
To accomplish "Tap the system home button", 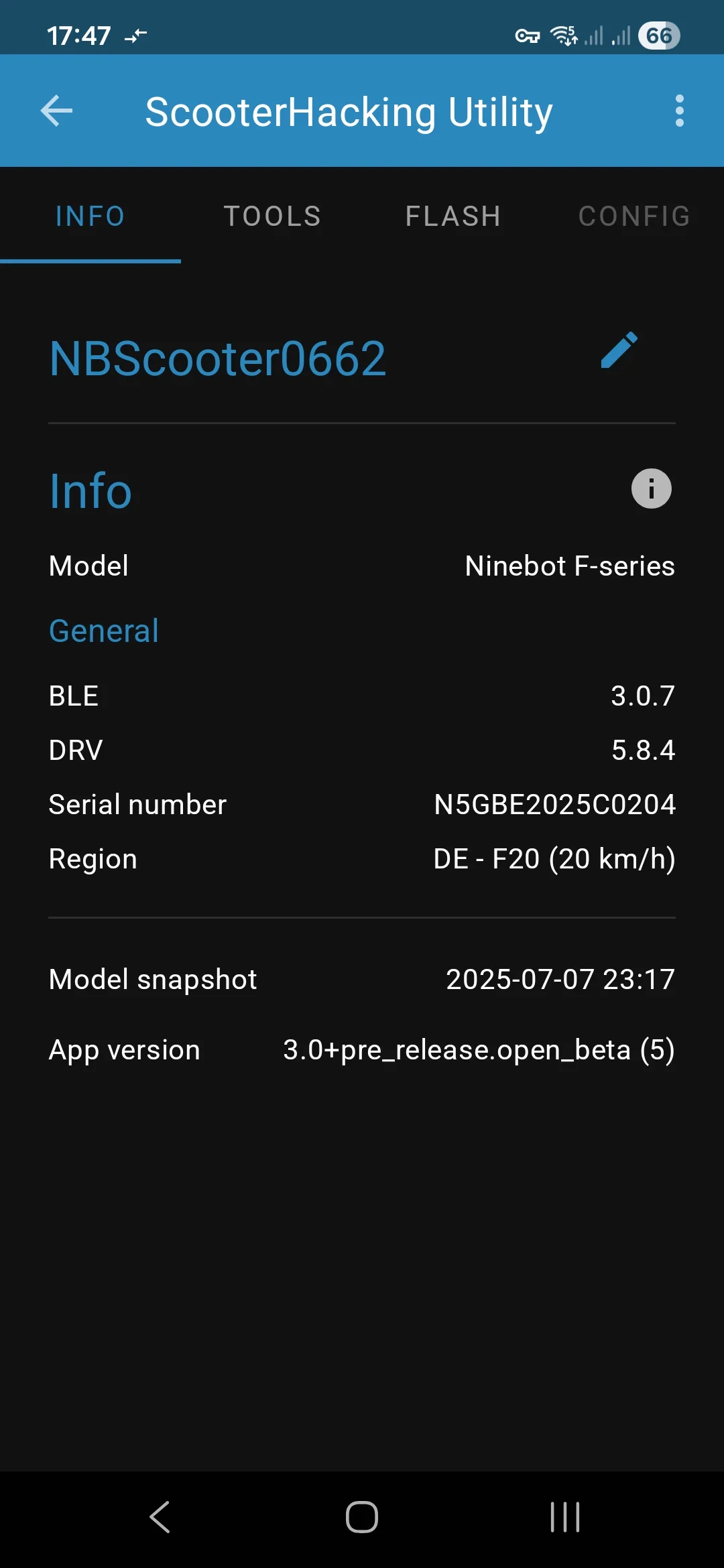I will 362,1517.
